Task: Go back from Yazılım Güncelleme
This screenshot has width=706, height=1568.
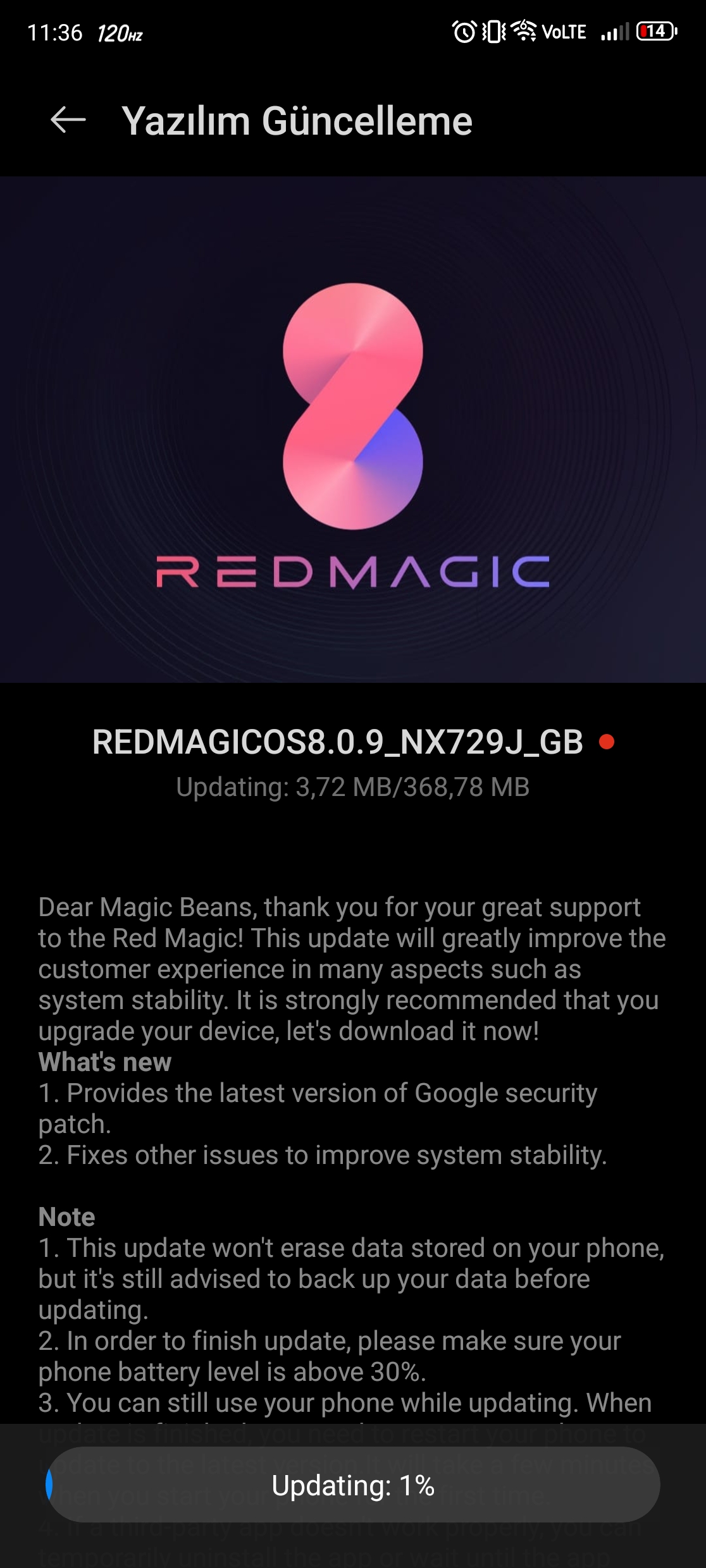Action: click(68, 120)
